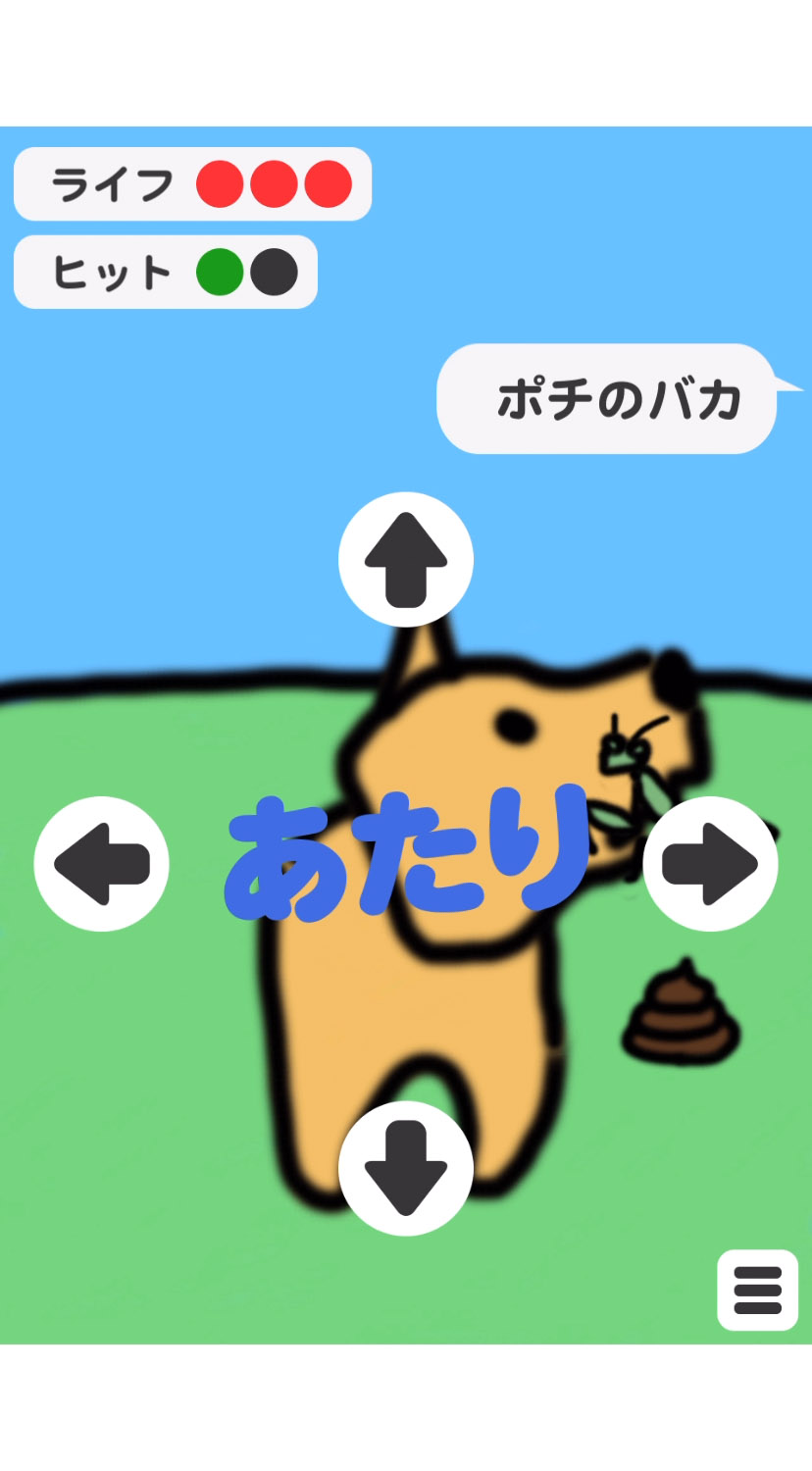This screenshot has height=1471, width=812.
Task: Open the hamburger menu
Action: [757, 1290]
